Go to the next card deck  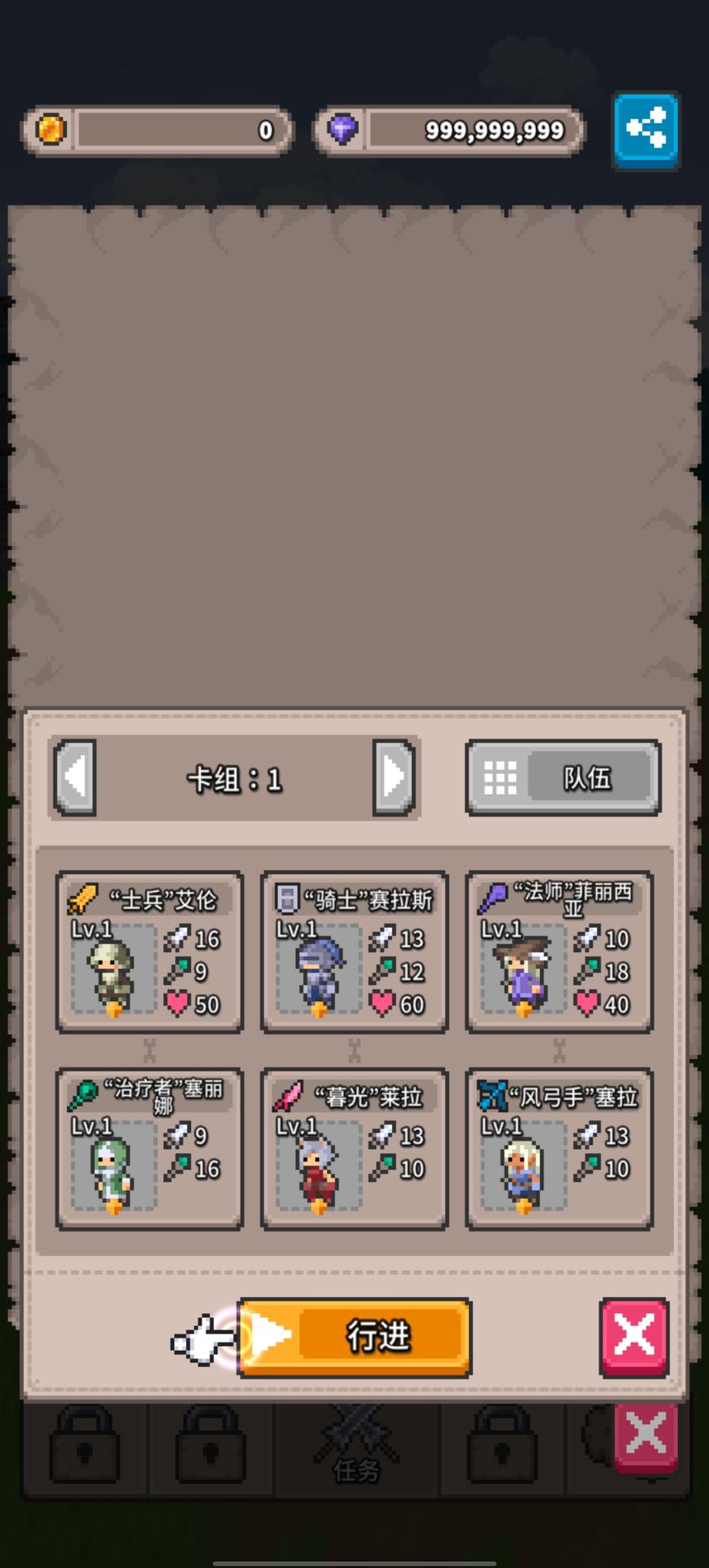point(393,777)
